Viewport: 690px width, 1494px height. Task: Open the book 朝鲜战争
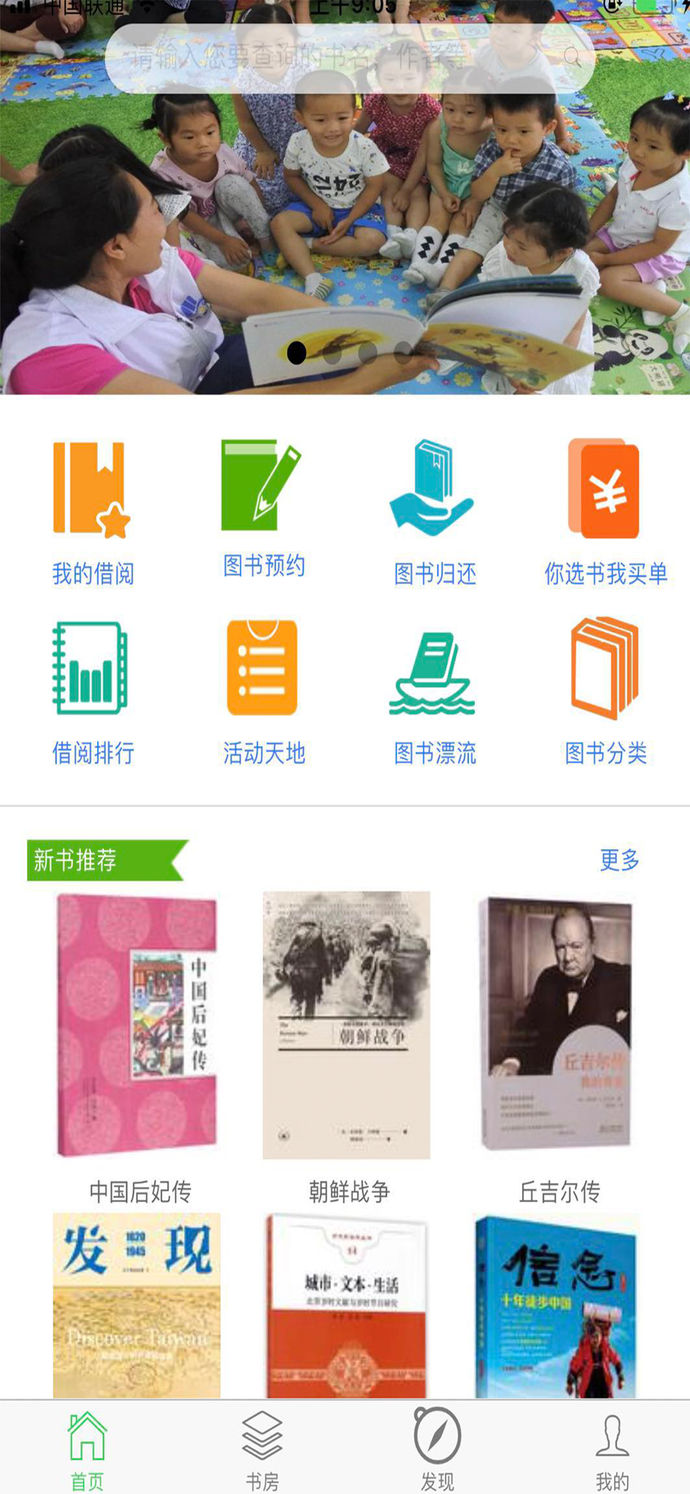pos(347,1025)
